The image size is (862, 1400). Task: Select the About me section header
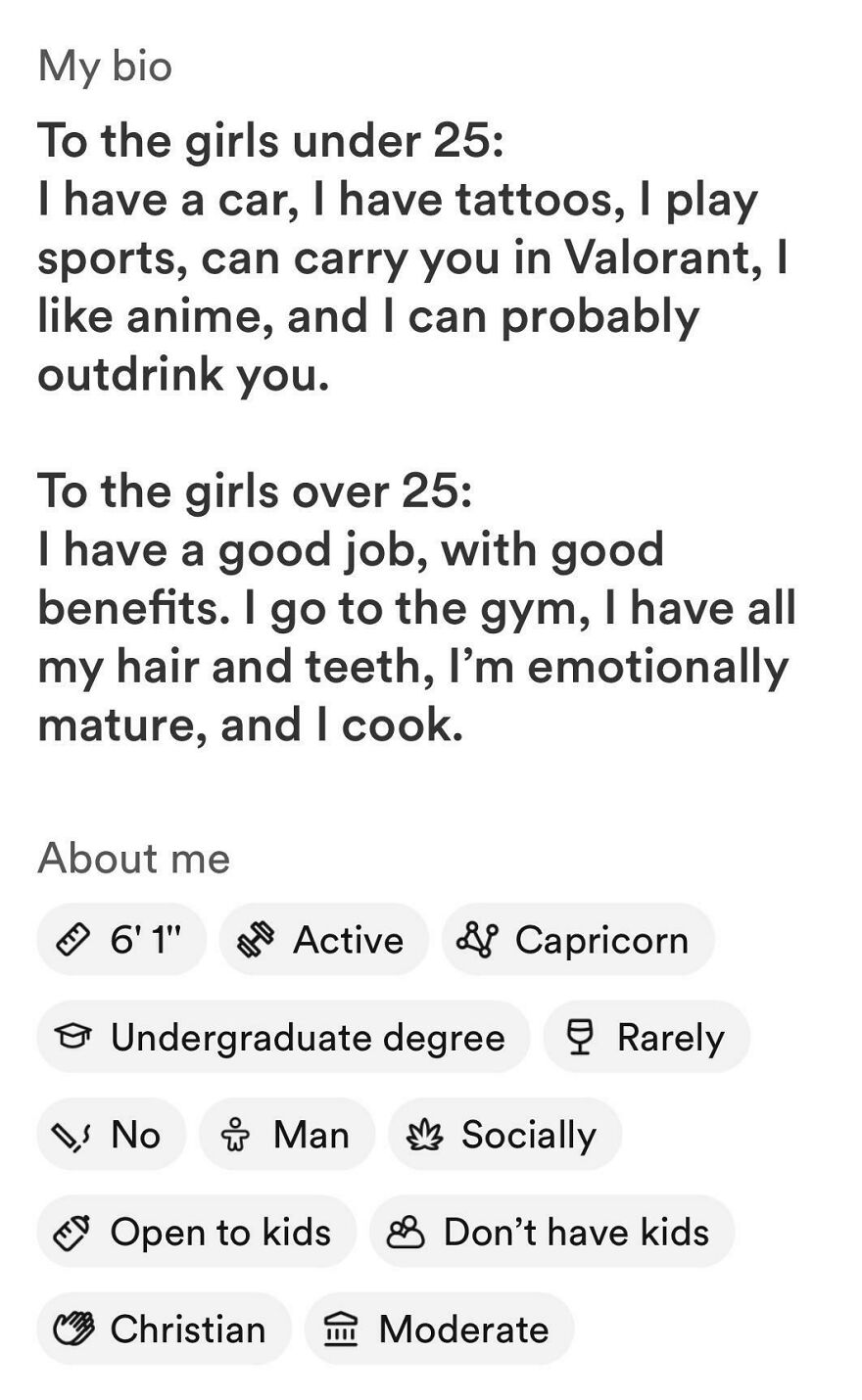(132, 859)
